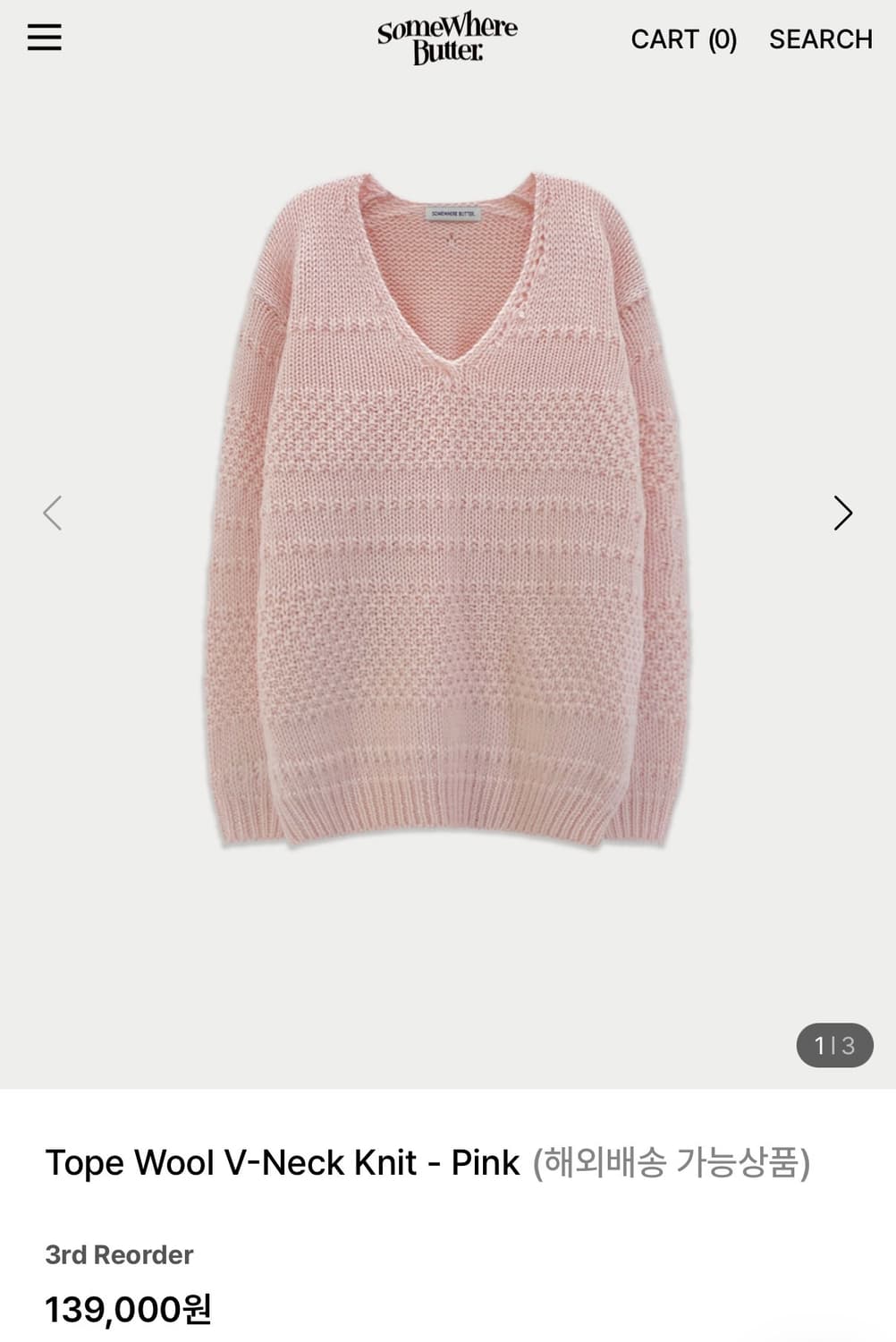Click the 해외배송 가능상품 label

[672, 1161]
